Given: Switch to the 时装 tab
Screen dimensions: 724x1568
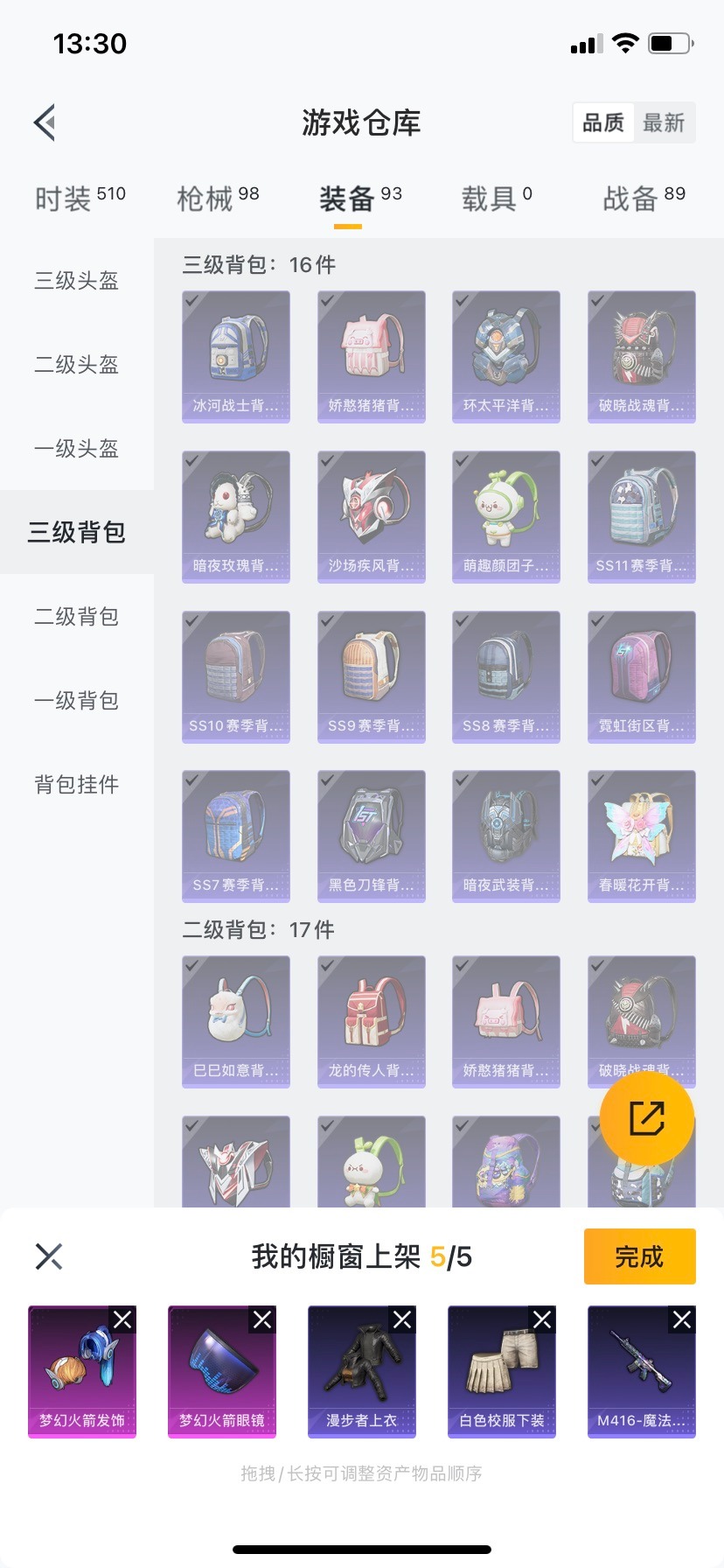Looking at the screenshot, I should click(x=80, y=199).
